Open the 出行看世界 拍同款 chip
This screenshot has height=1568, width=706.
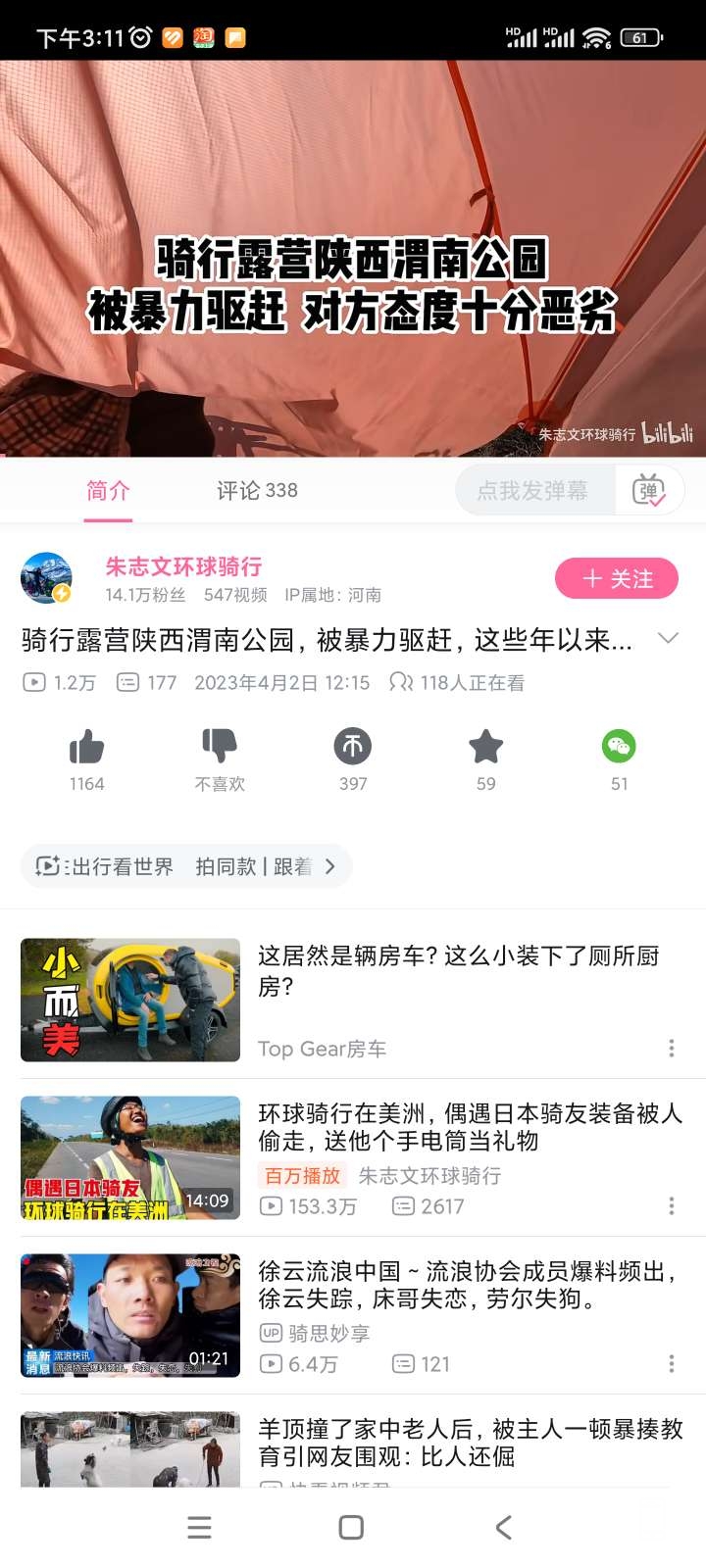[186, 866]
